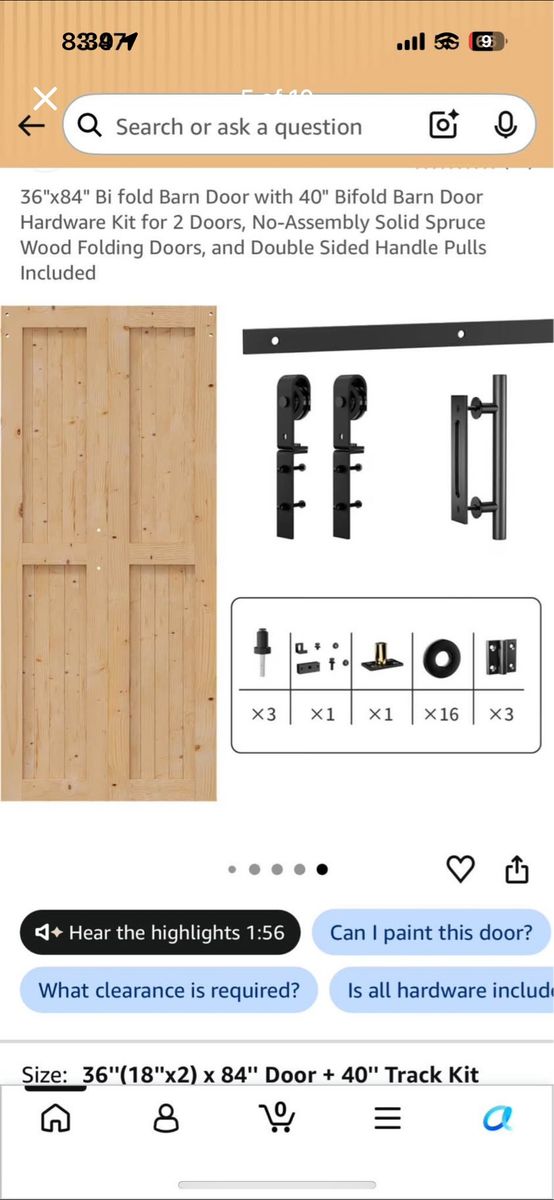Open the account profile tab

click(166, 1117)
